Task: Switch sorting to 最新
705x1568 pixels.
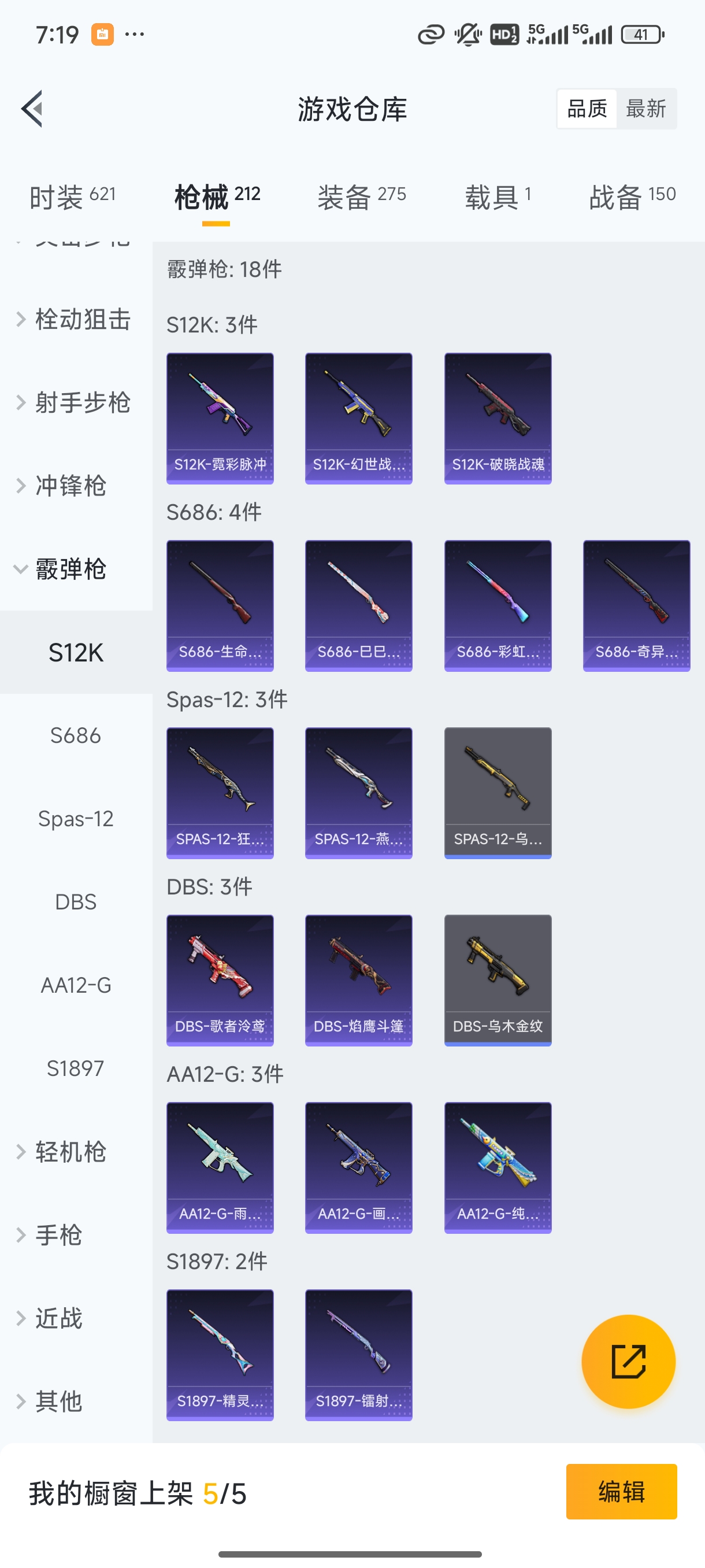Action: tap(647, 108)
